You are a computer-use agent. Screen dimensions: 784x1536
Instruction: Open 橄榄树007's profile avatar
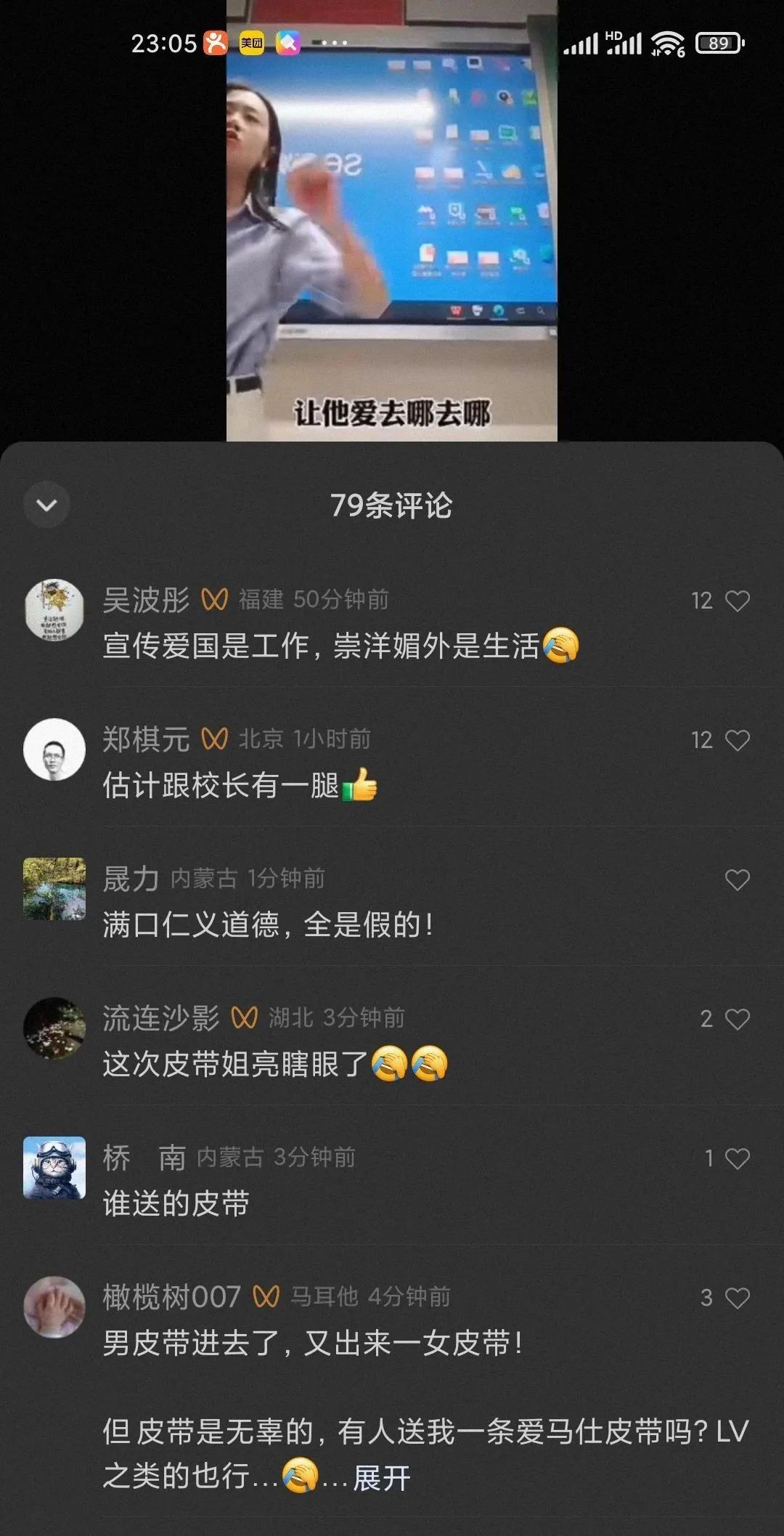pyautogui.click(x=54, y=1307)
